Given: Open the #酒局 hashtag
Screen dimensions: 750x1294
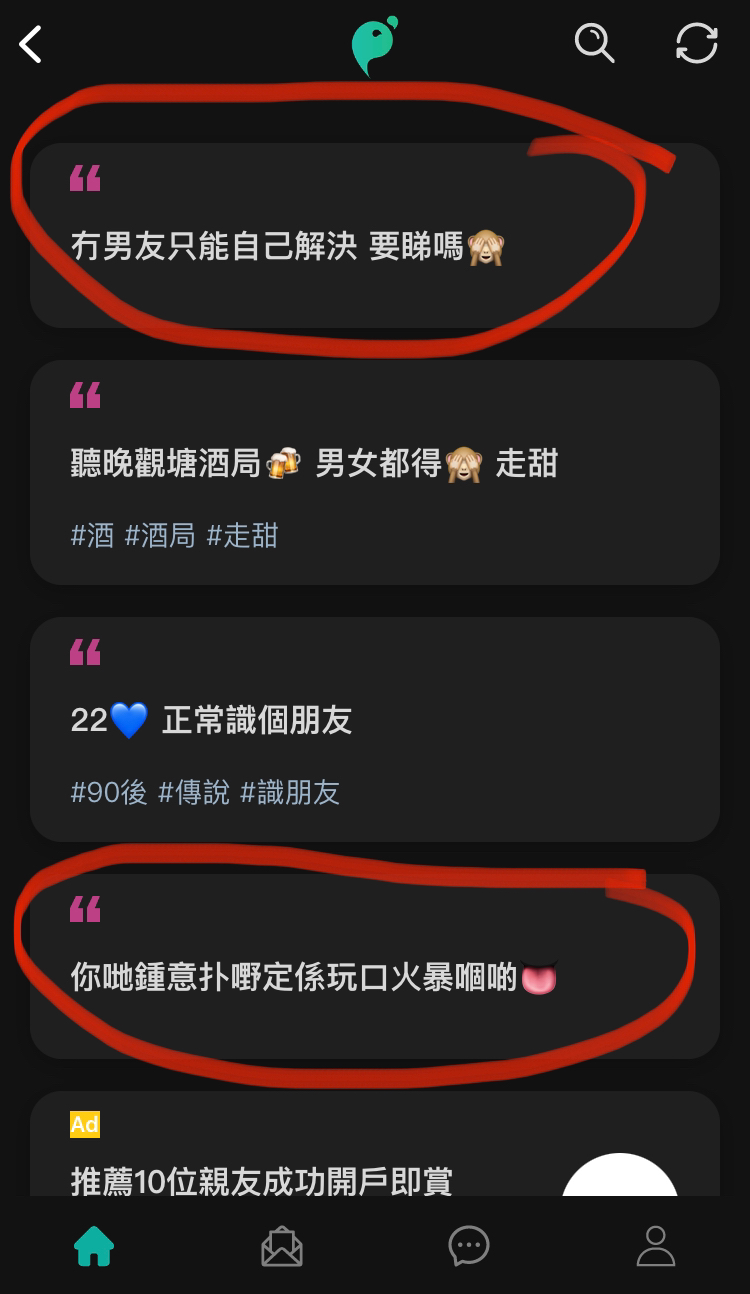Looking at the screenshot, I should 162,537.
